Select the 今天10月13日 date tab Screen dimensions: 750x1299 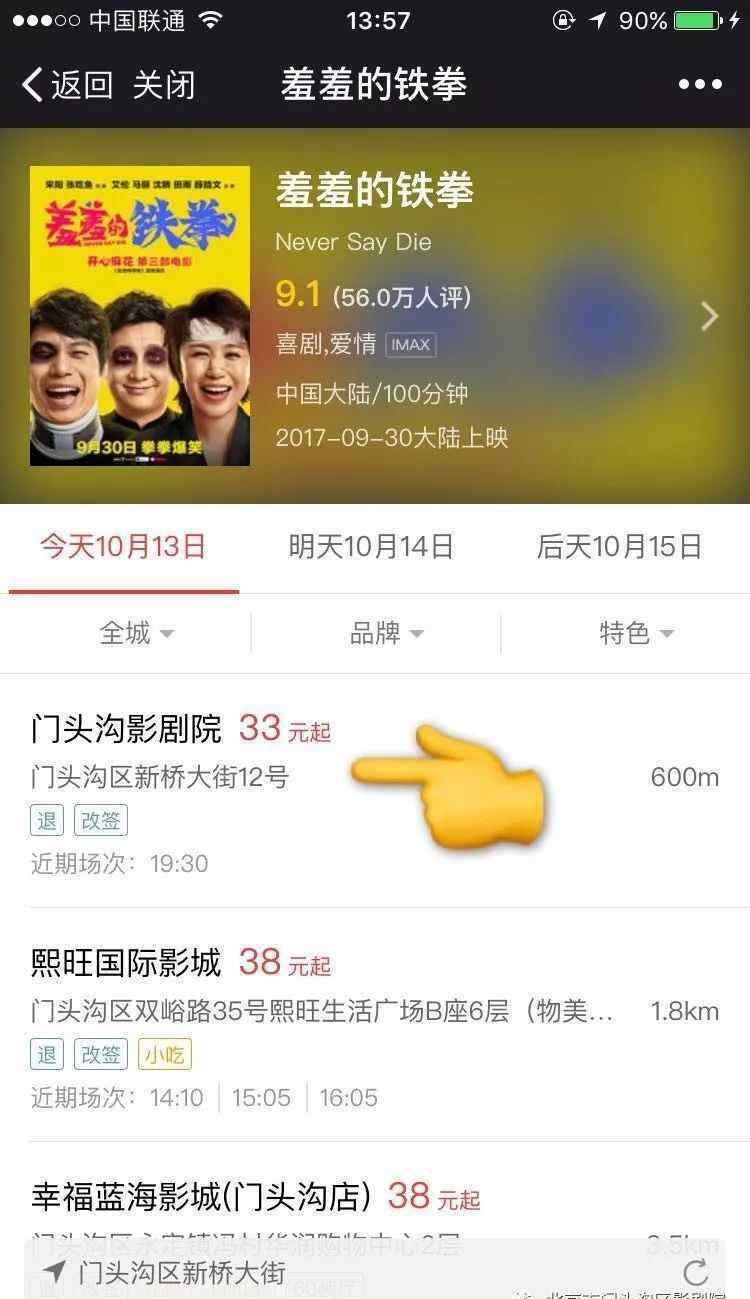coord(123,547)
